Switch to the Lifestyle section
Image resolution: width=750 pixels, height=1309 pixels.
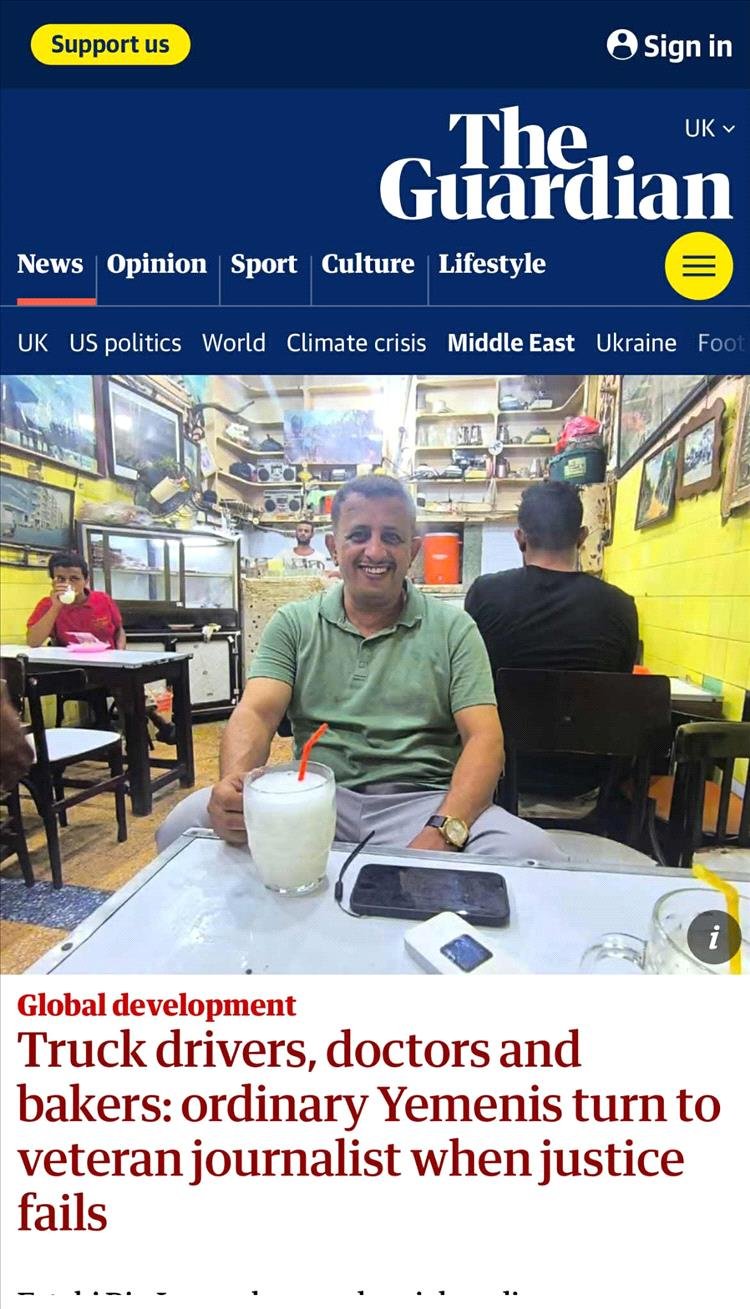click(492, 264)
